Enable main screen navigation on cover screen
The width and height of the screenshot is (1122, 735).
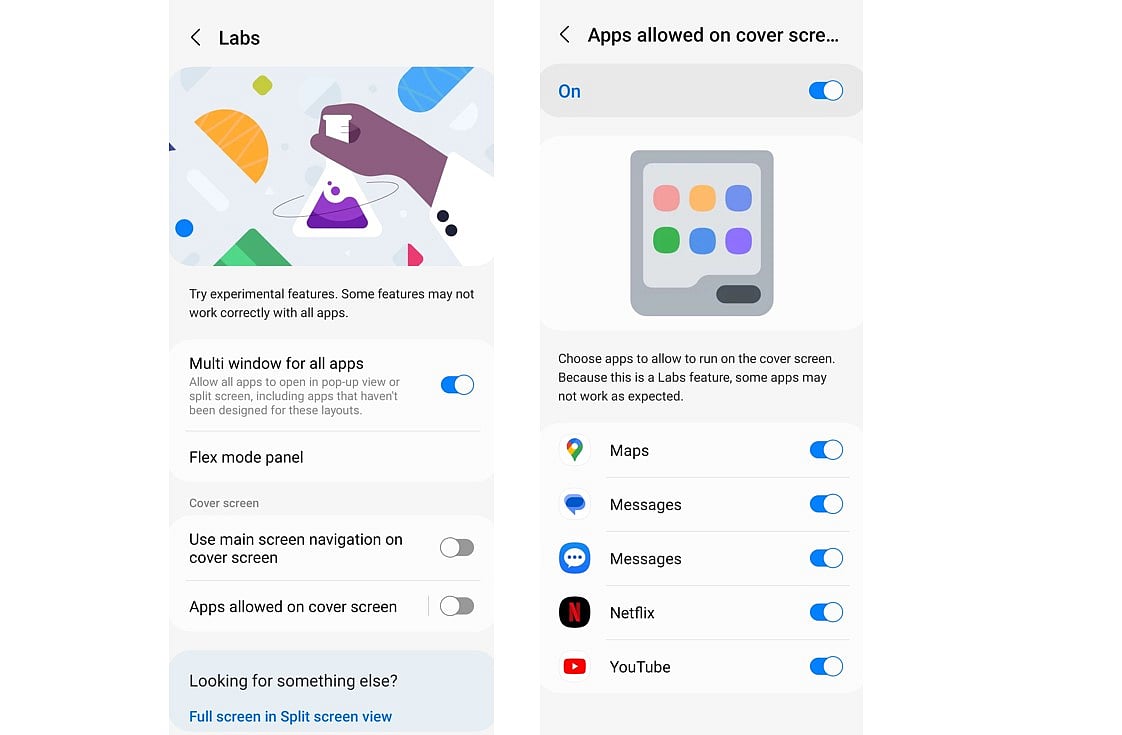click(457, 547)
